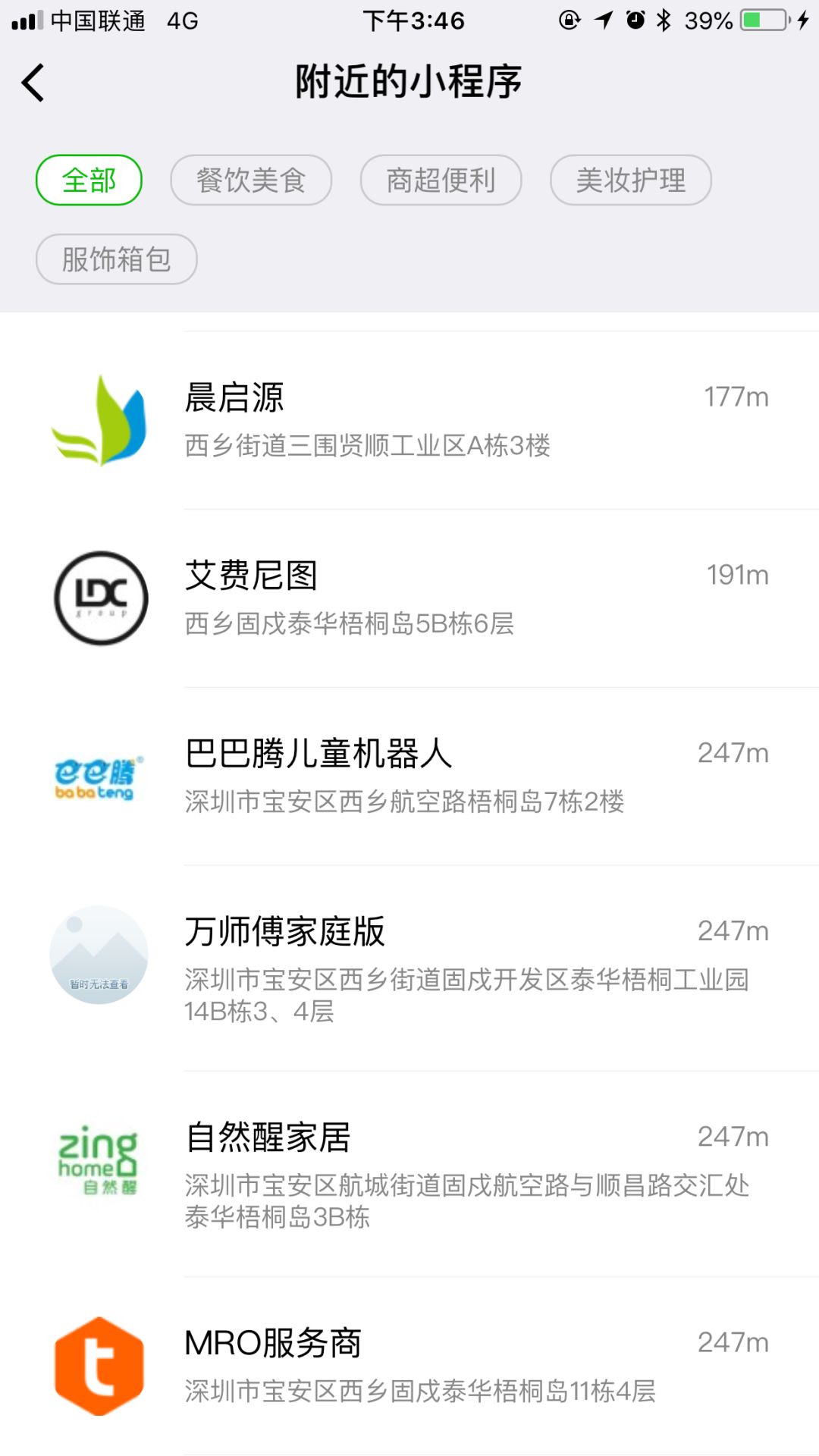Switch to the 美妆护理 filter

coord(630,180)
